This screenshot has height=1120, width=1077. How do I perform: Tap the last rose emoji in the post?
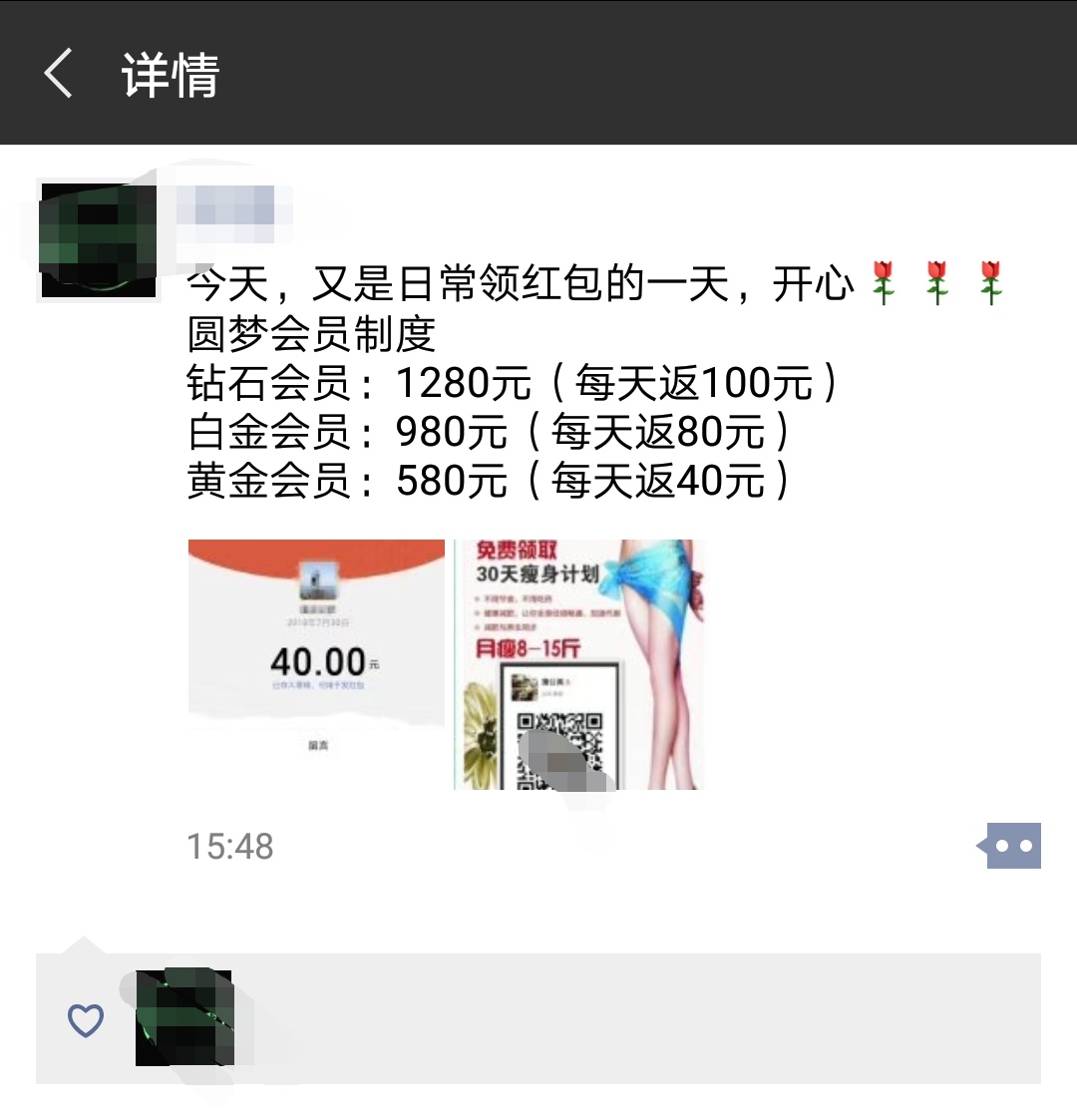(x=988, y=282)
